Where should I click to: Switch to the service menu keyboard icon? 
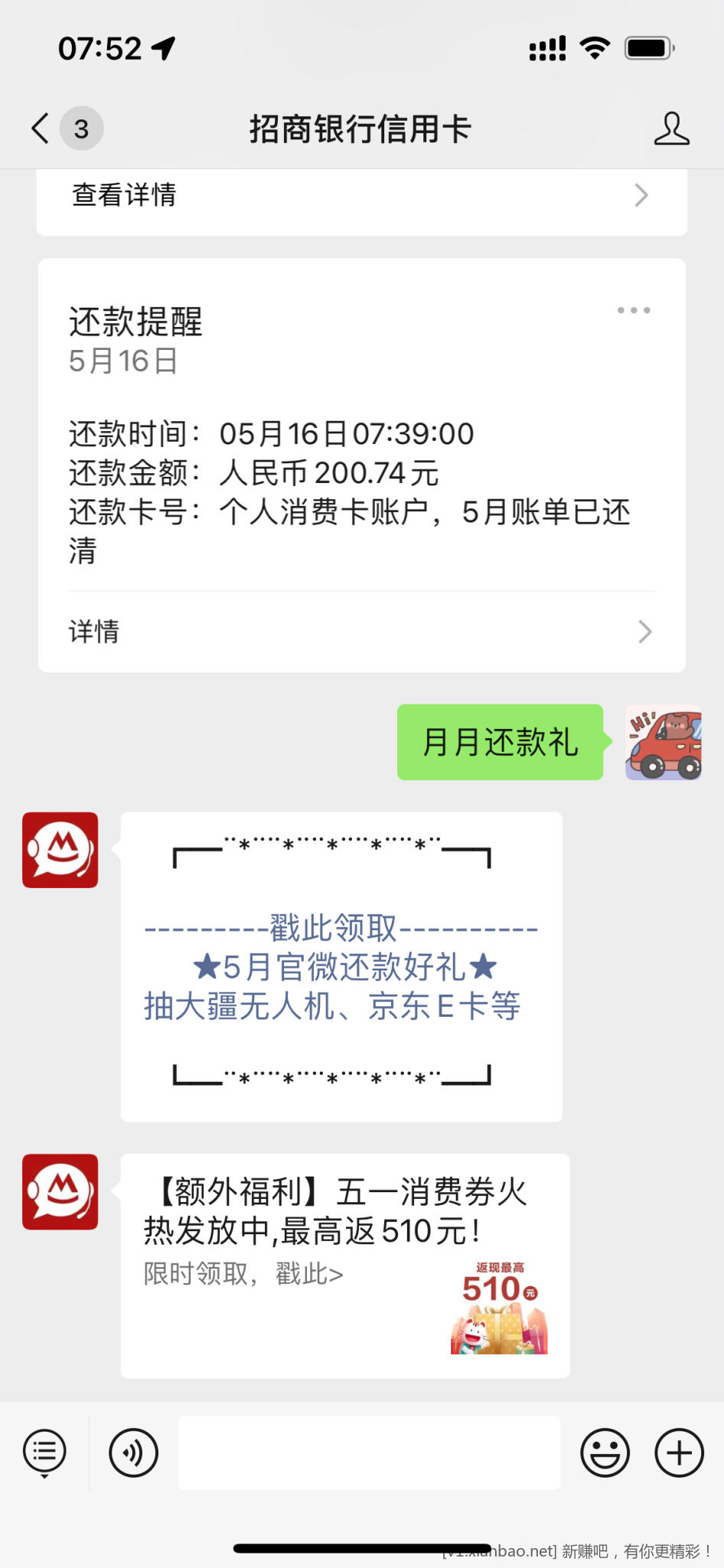tap(45, 1452)
